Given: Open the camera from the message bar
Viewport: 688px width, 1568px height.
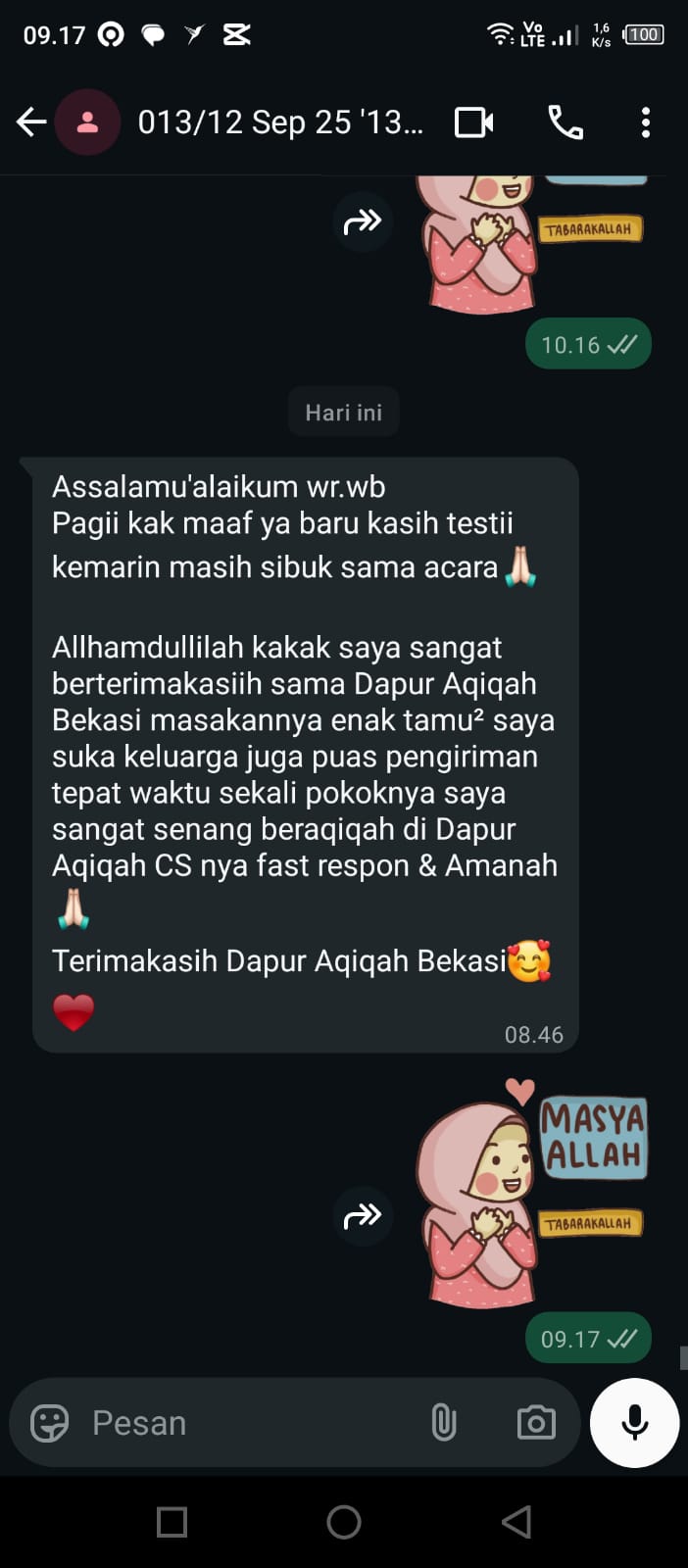Looking at the screenshot, I should pyautogui.click(x=536, y=1423).
